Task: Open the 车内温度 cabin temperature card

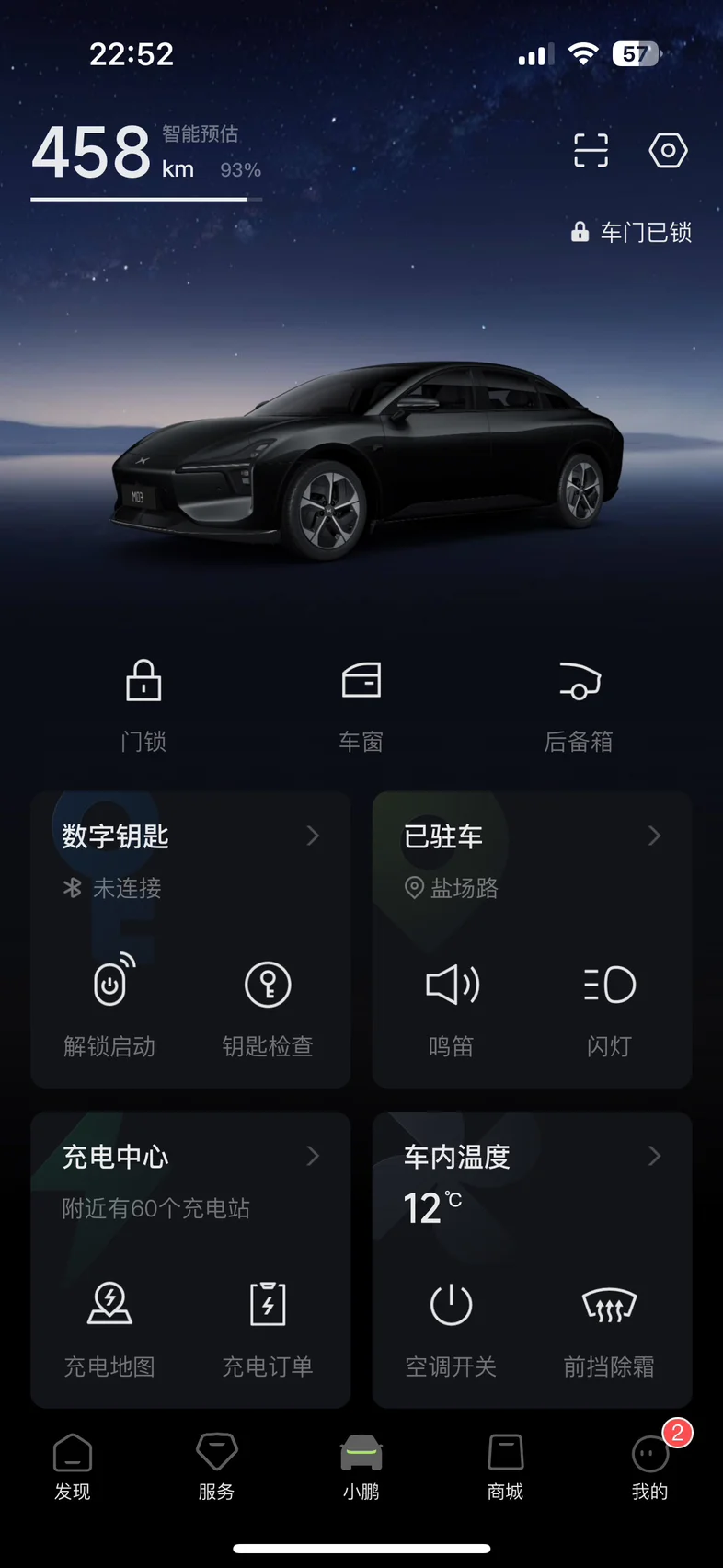Action: pyautogui.click(x=532, y=1158)
